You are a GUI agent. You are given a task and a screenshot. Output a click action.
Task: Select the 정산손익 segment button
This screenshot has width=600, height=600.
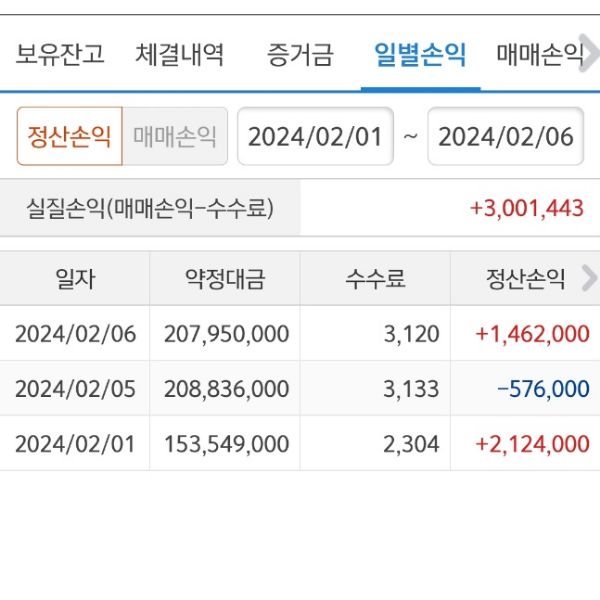coord(70,136)
